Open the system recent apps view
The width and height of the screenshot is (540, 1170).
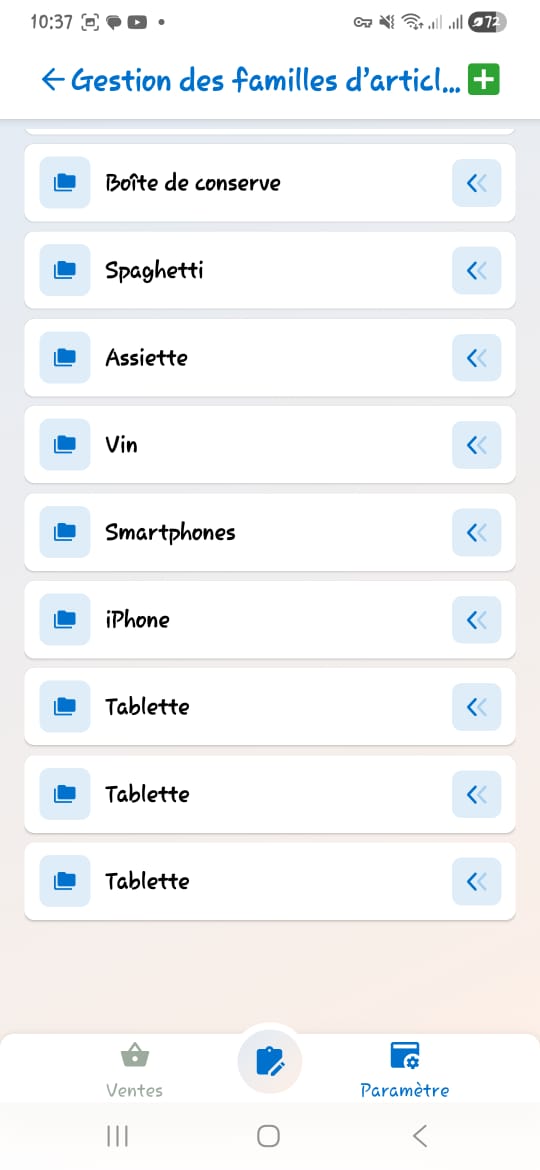[x=117, y=1136]
